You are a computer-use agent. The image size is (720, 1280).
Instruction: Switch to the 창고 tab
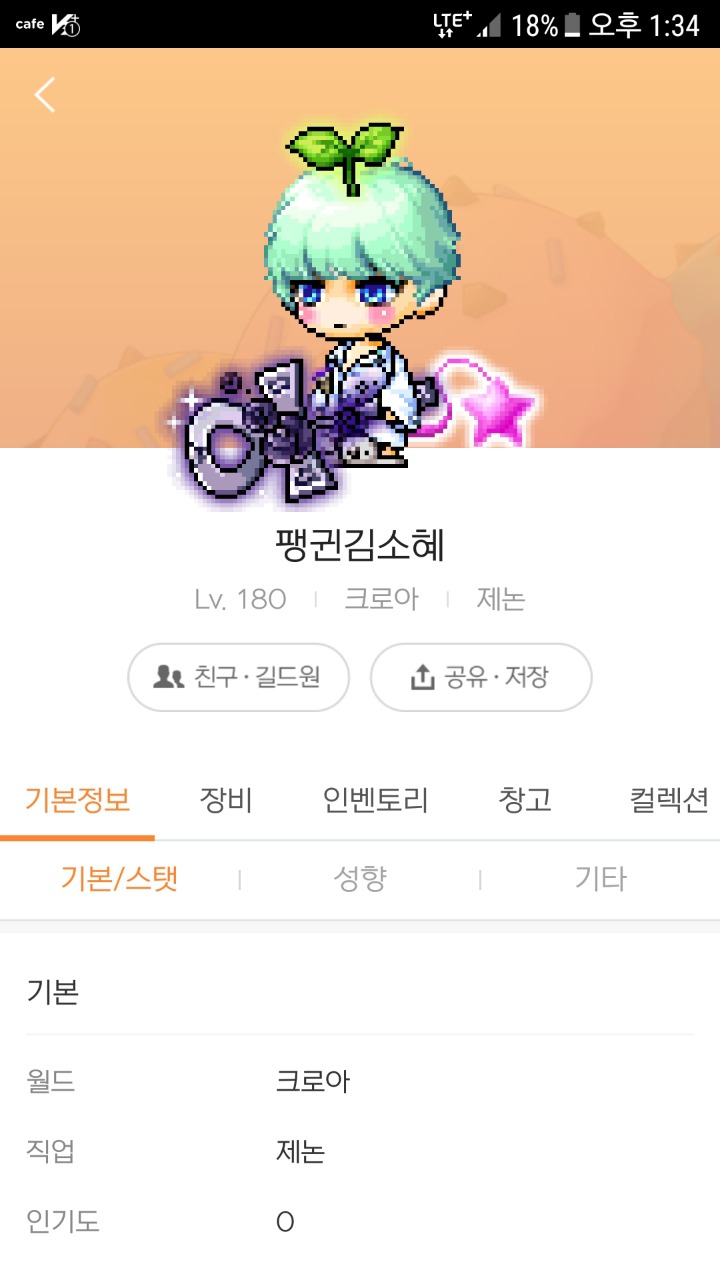[x=525, y=800]
